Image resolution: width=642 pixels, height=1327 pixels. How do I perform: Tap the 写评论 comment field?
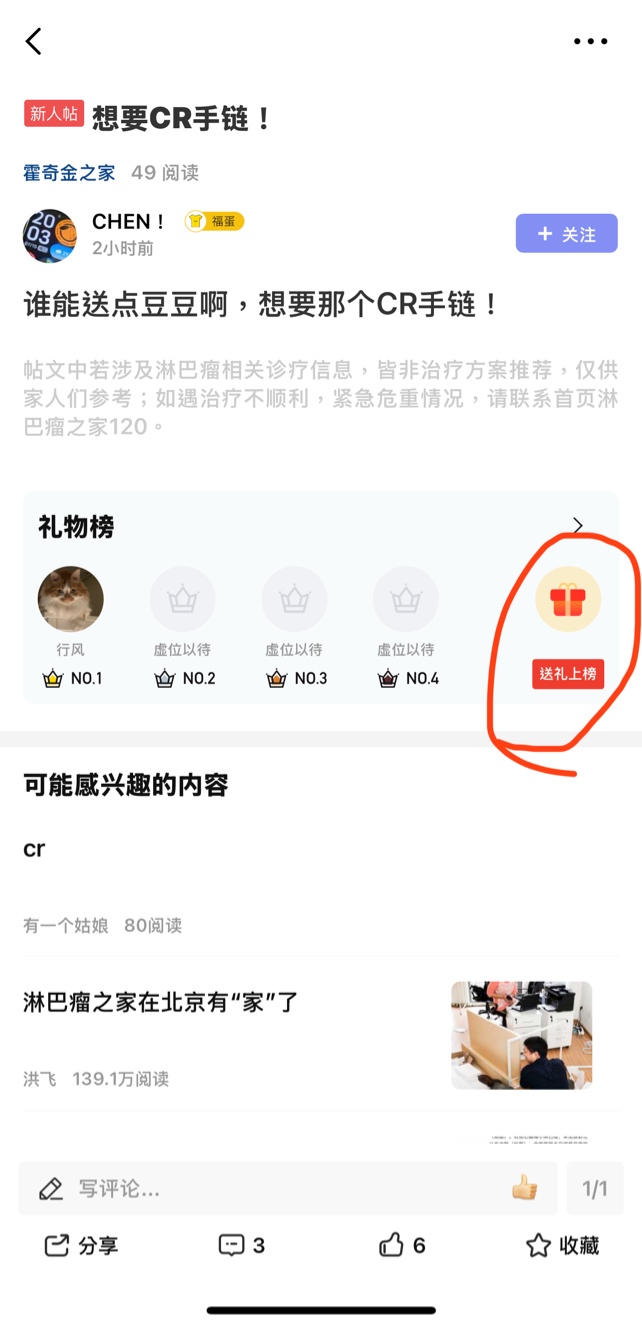(270, 1188)
